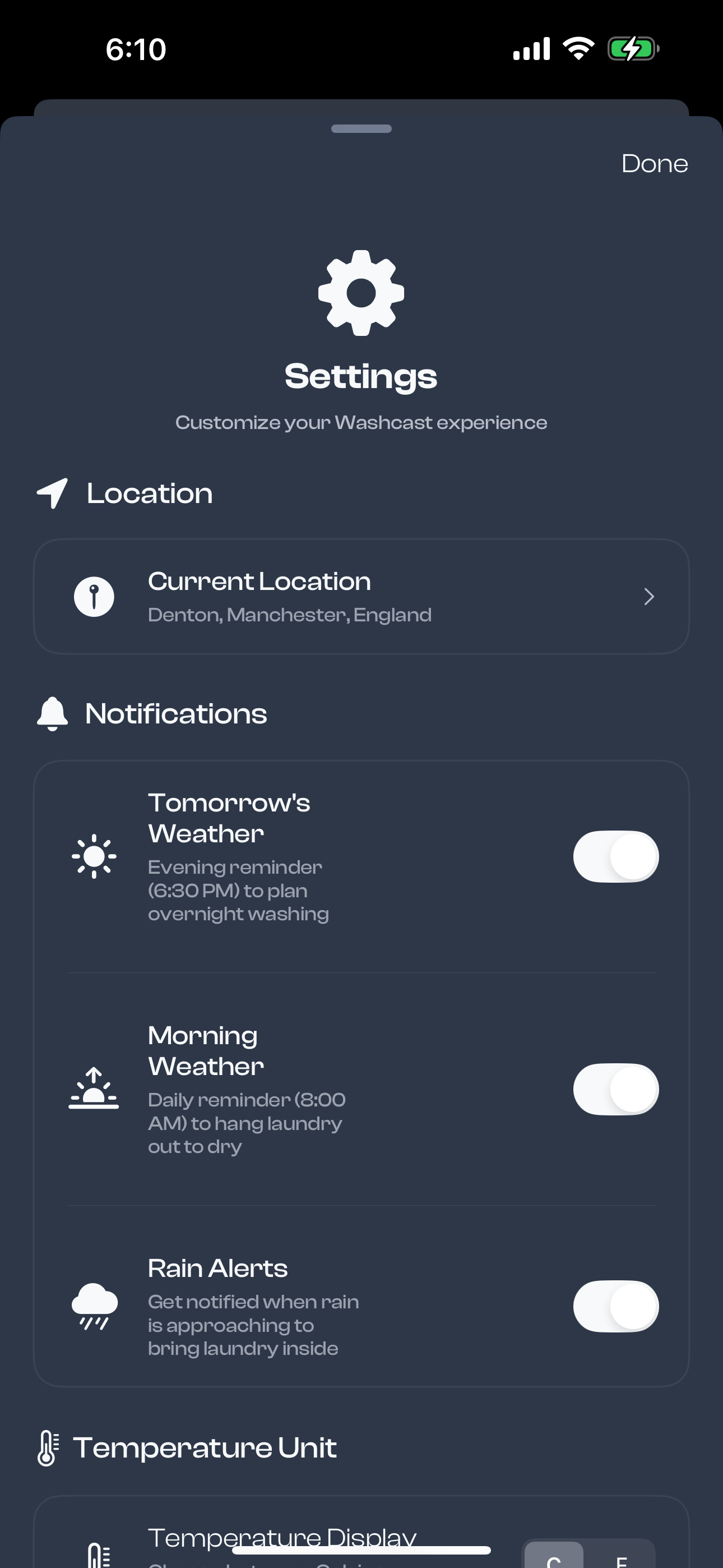Tap Done to close settings

(654, 164)
